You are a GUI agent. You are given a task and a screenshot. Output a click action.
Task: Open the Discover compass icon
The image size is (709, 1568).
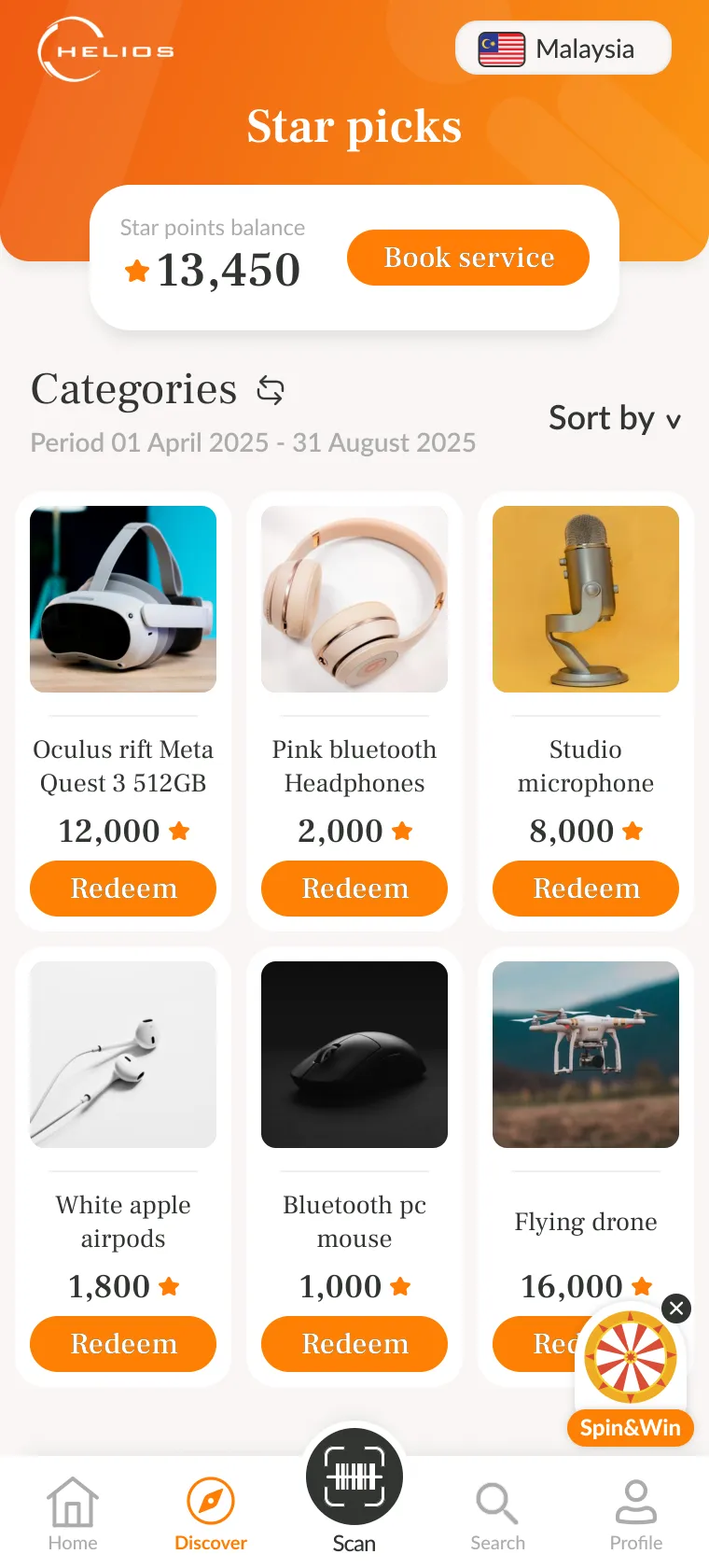(210, 1500)
